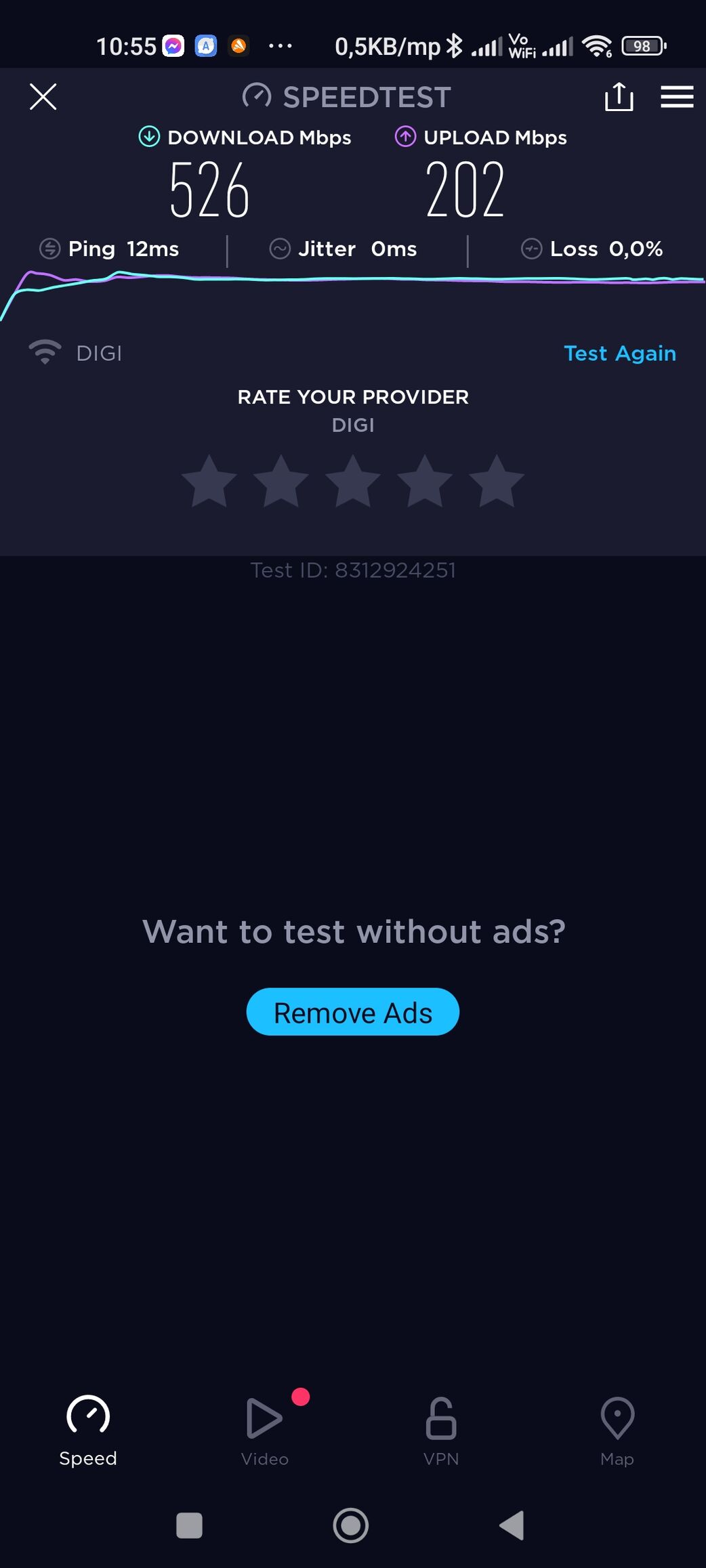Give DIGI a five-star rating
This screenshot has width=706, height=1568.
497,482
